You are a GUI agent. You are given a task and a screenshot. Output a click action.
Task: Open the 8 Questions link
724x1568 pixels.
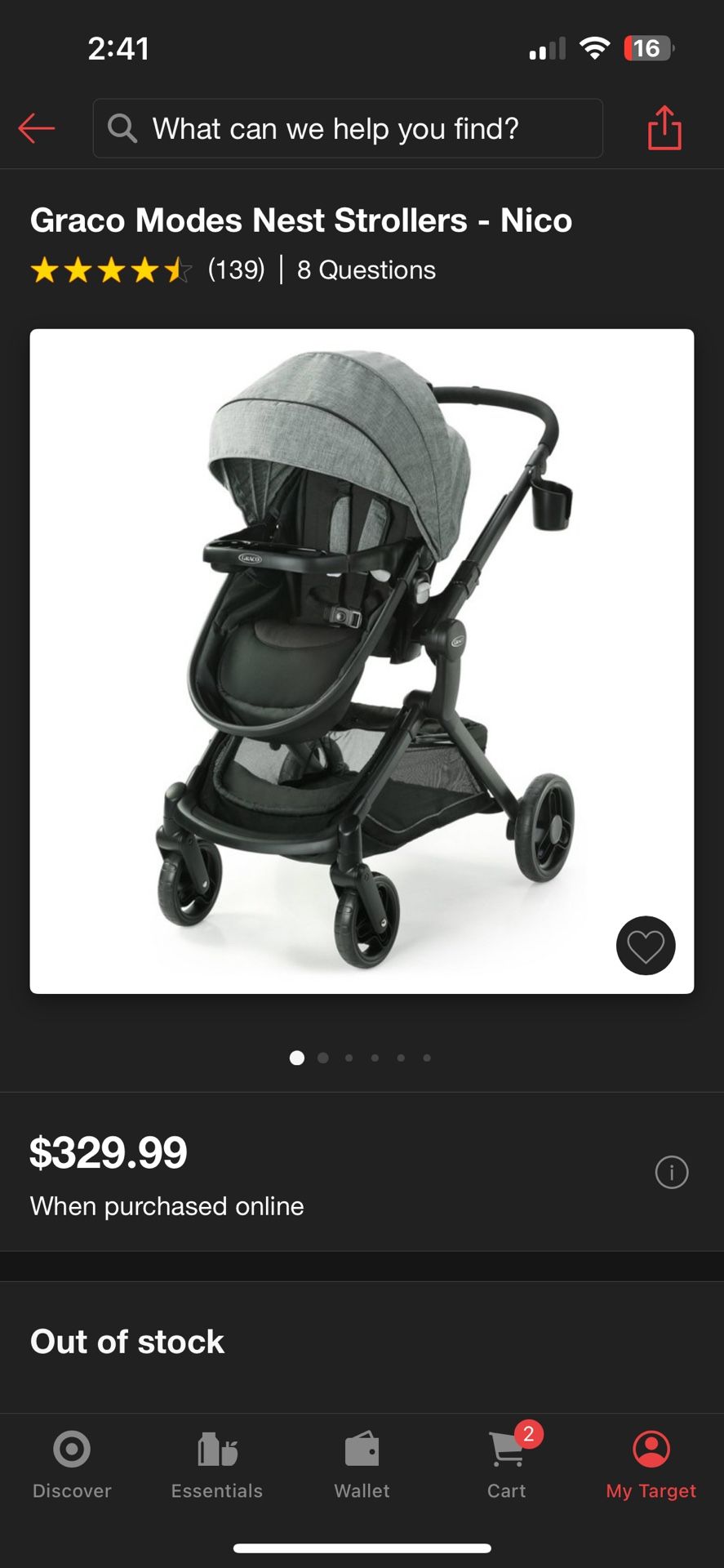366,269
